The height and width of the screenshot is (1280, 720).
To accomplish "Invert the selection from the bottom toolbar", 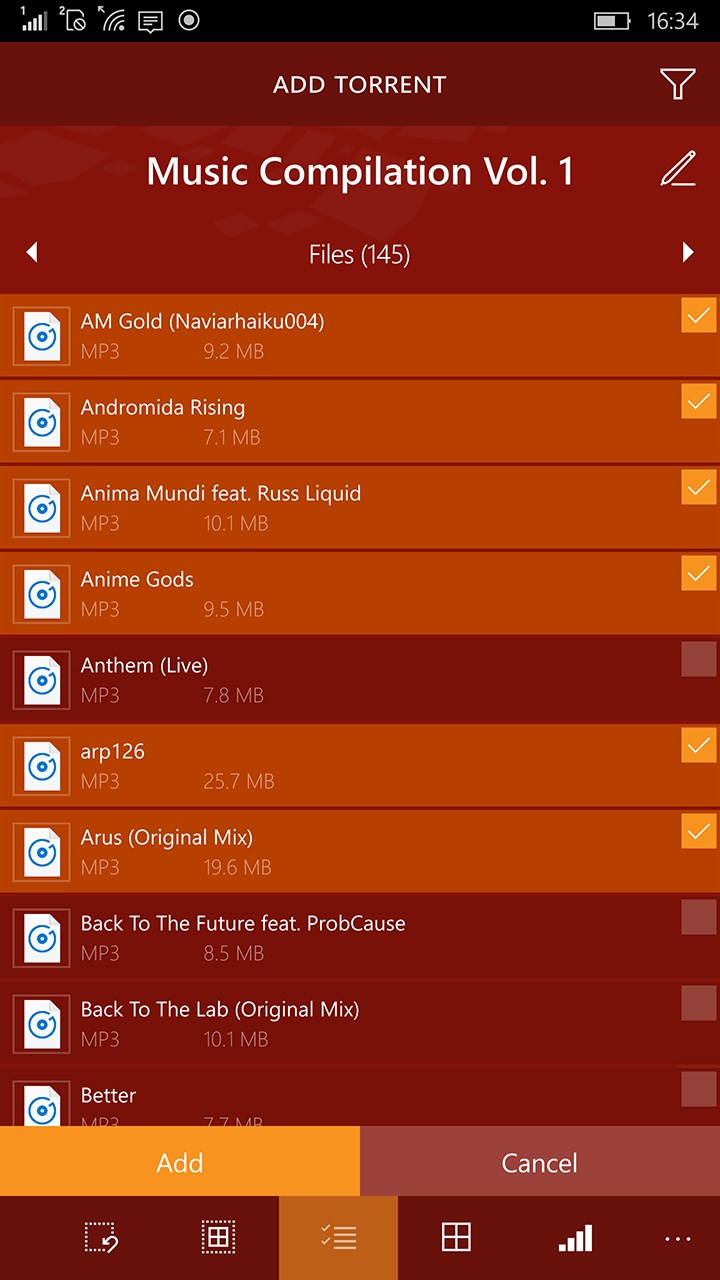I will (101, 1238).
